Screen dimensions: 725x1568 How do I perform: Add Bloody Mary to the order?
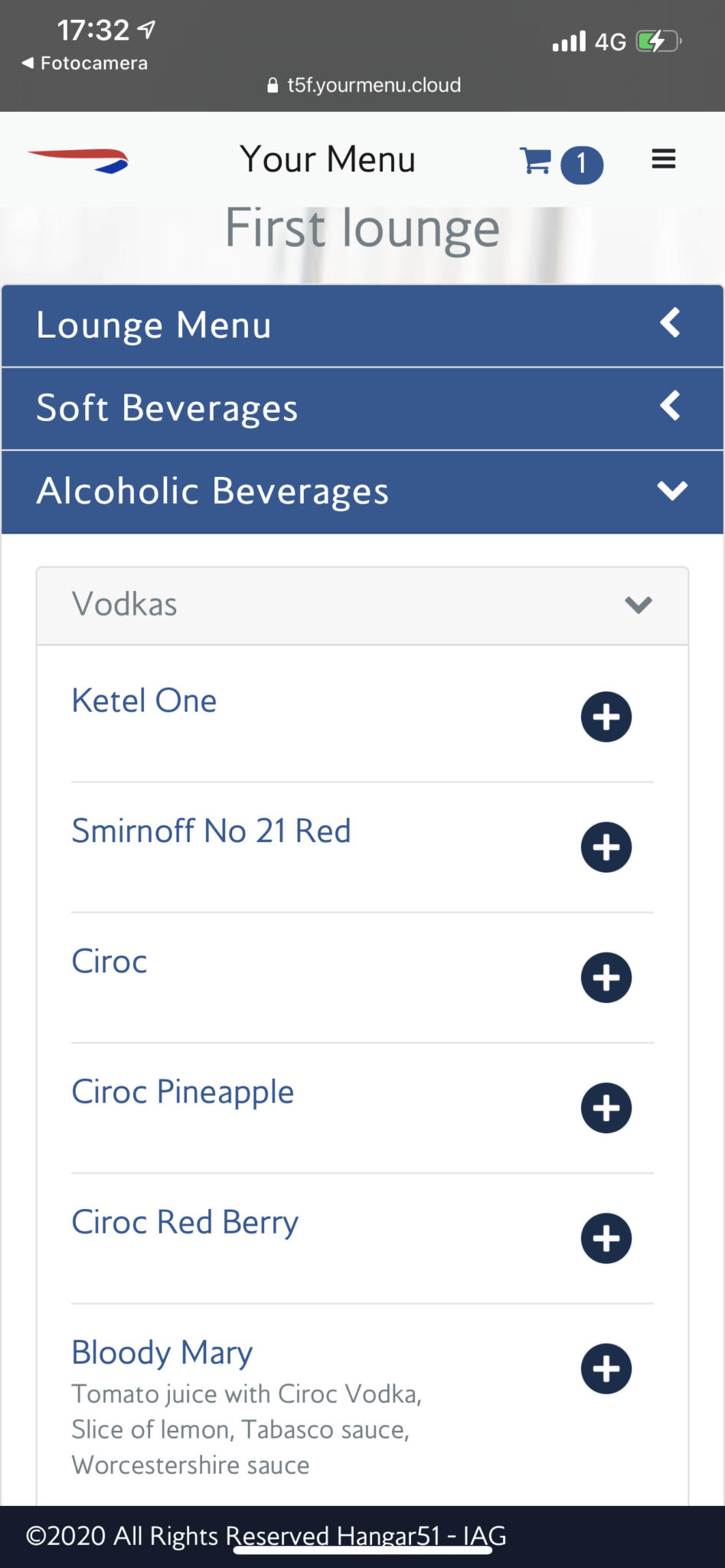pos(606,1368)
